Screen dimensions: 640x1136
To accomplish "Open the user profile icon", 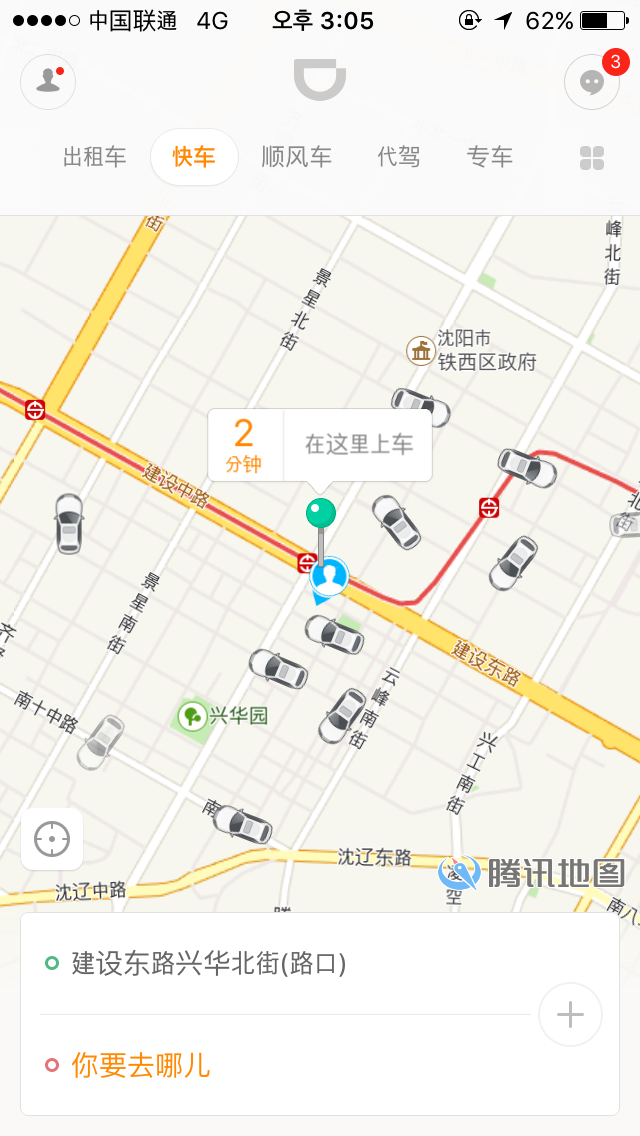I will tap(48, 82).
